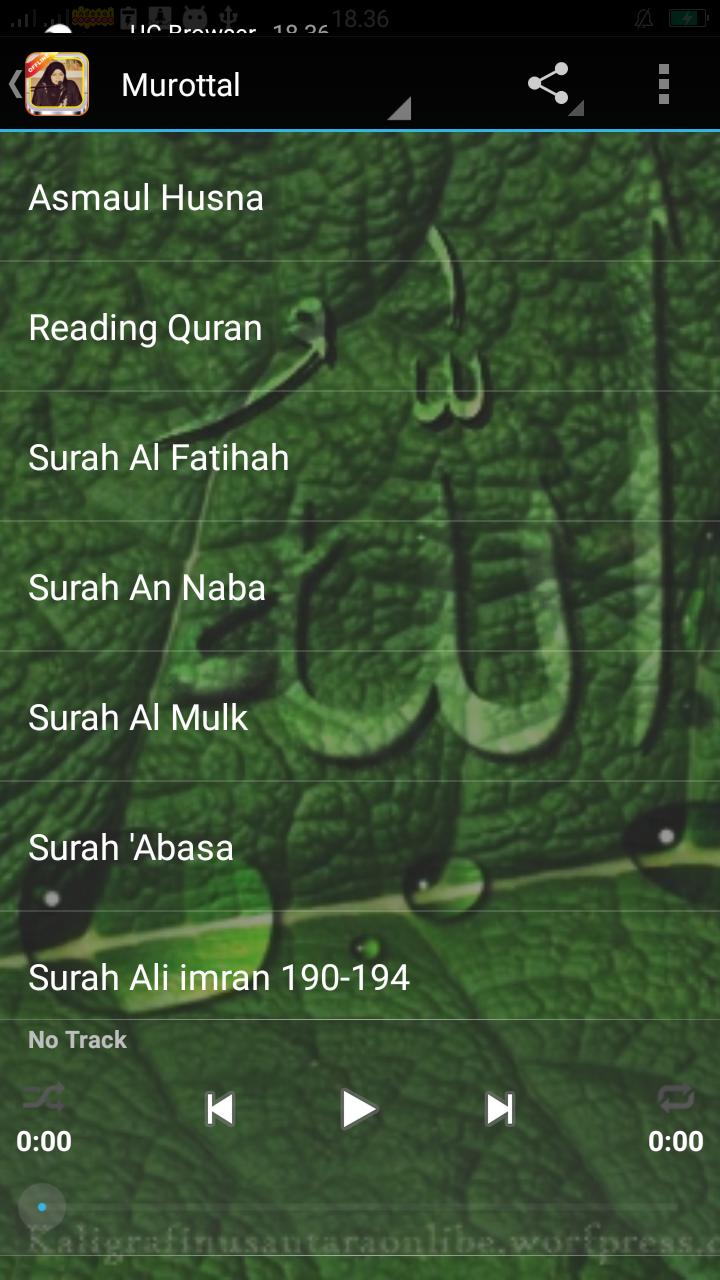Tap the playback seek bar
720x1280 pixels.
[x=360, y=1207]
